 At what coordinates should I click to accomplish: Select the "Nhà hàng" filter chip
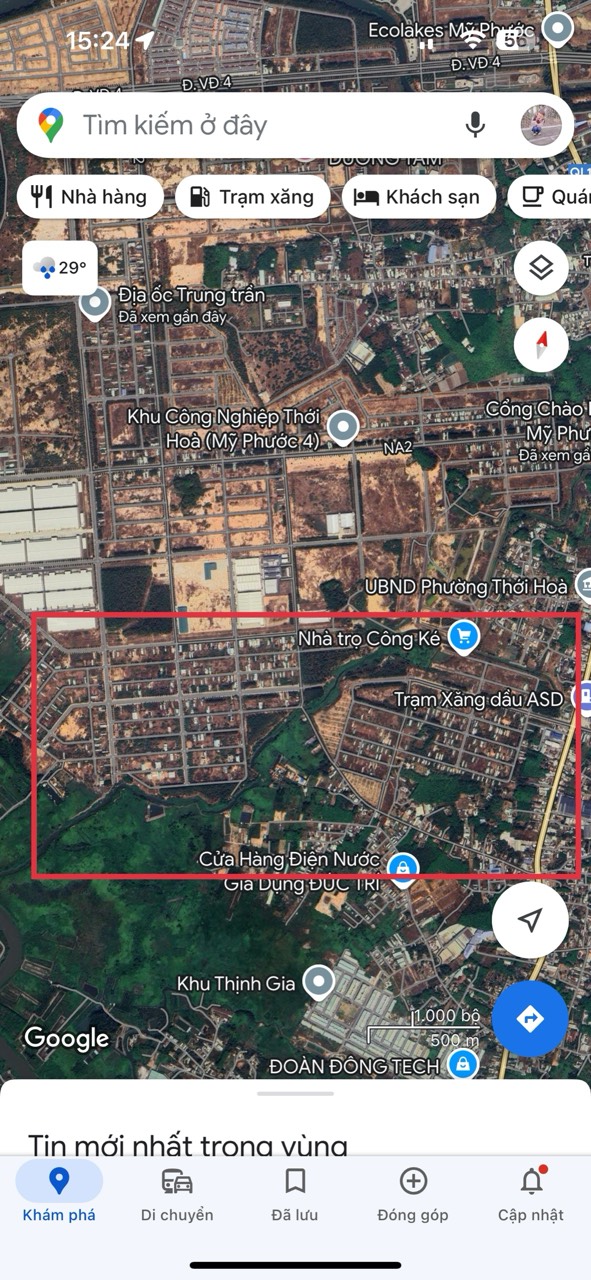click(89, 197)
